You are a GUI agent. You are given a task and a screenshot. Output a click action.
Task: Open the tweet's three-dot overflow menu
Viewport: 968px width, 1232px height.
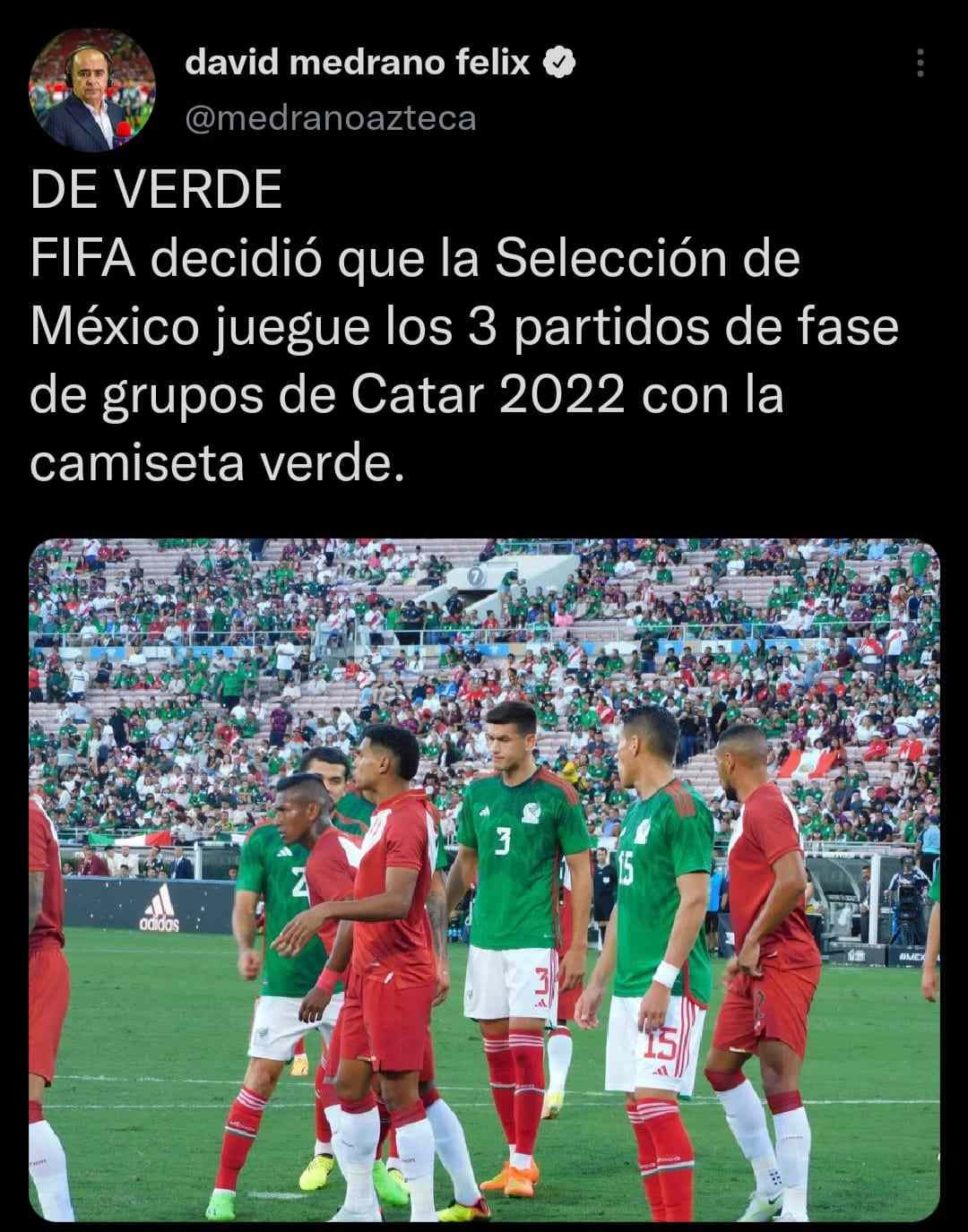point(920,65)
